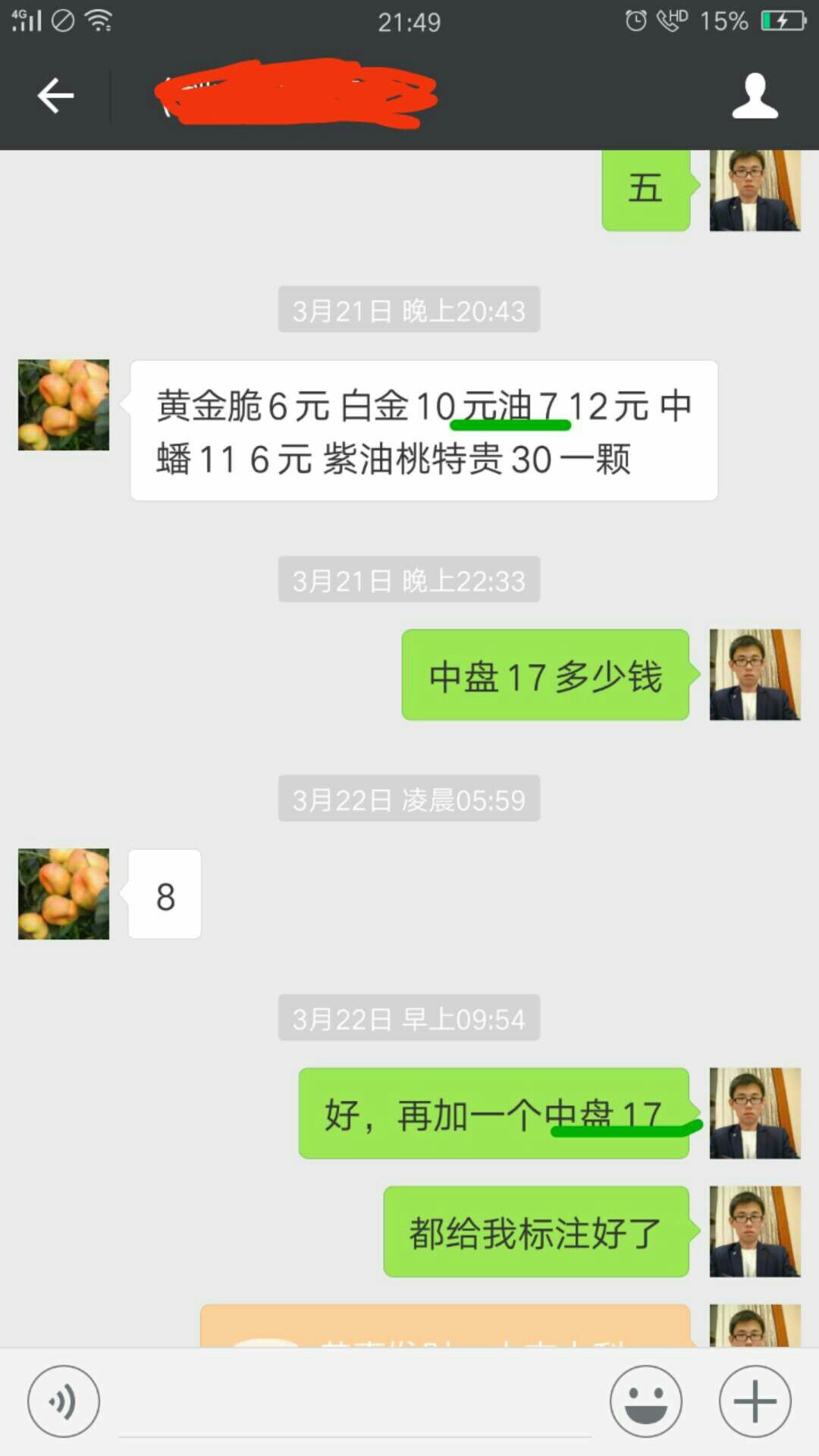Open the plus attachment menu
The image size is (819, 1456).
pyautogui.click(x=755, y=1401)
